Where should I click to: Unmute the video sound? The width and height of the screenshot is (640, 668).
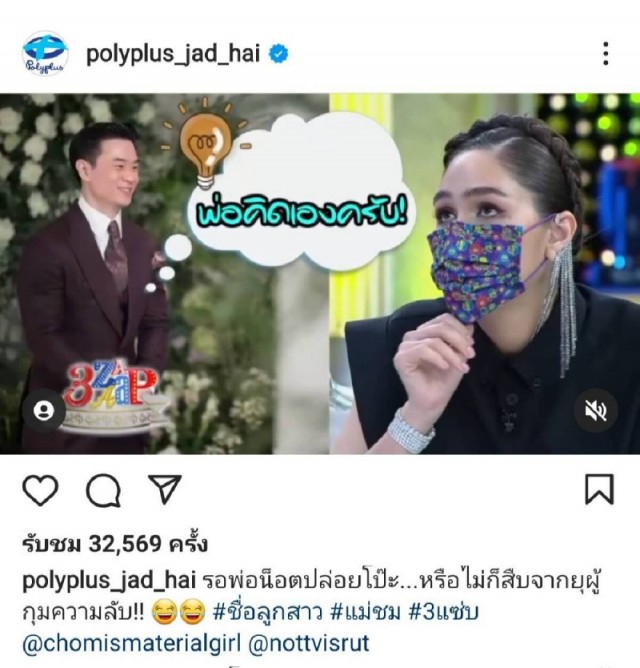click(598, 410)
